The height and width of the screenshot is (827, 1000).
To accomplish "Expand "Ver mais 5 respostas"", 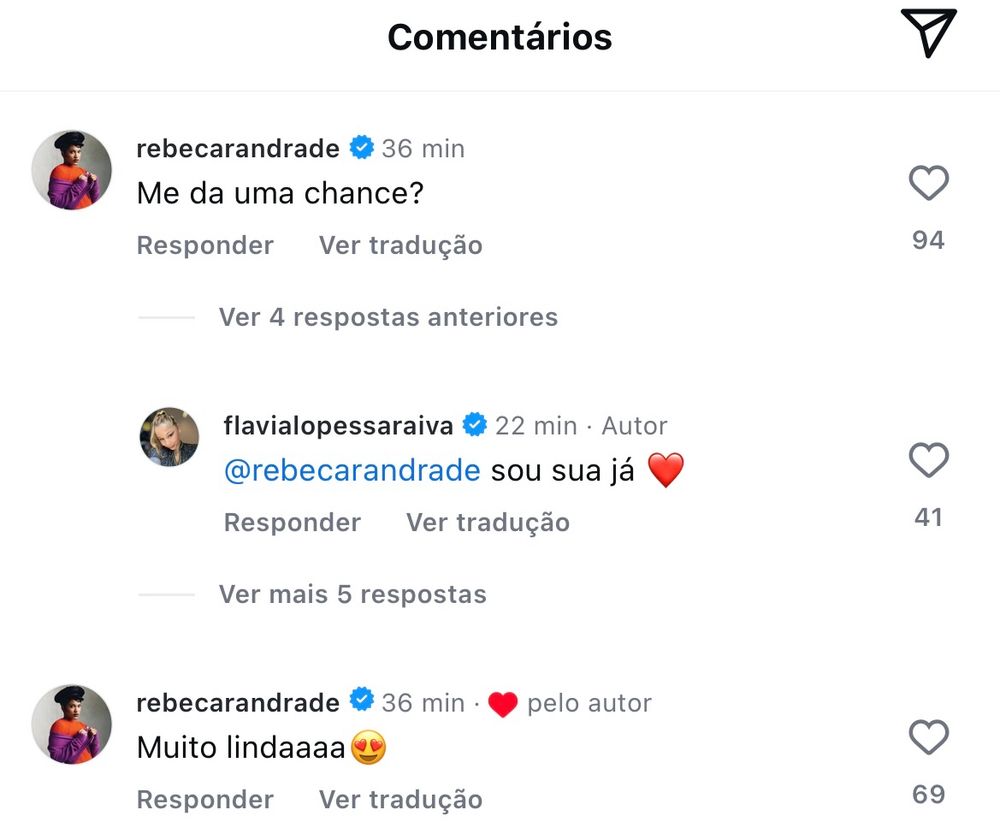I will [353, 594].
